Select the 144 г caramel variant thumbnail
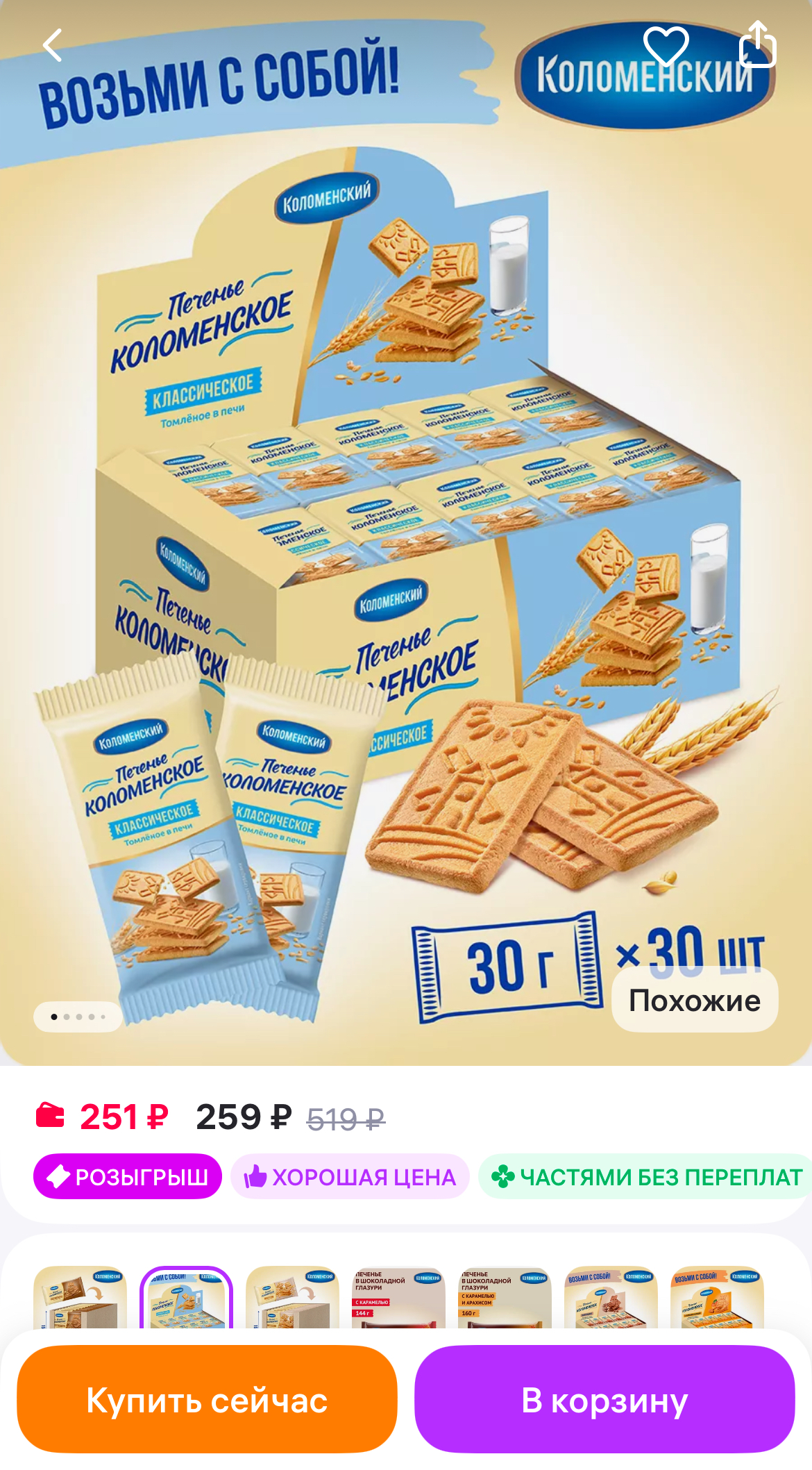Image resolution: width=812 pixels, height=1470 pixels. coord(398,1297)
